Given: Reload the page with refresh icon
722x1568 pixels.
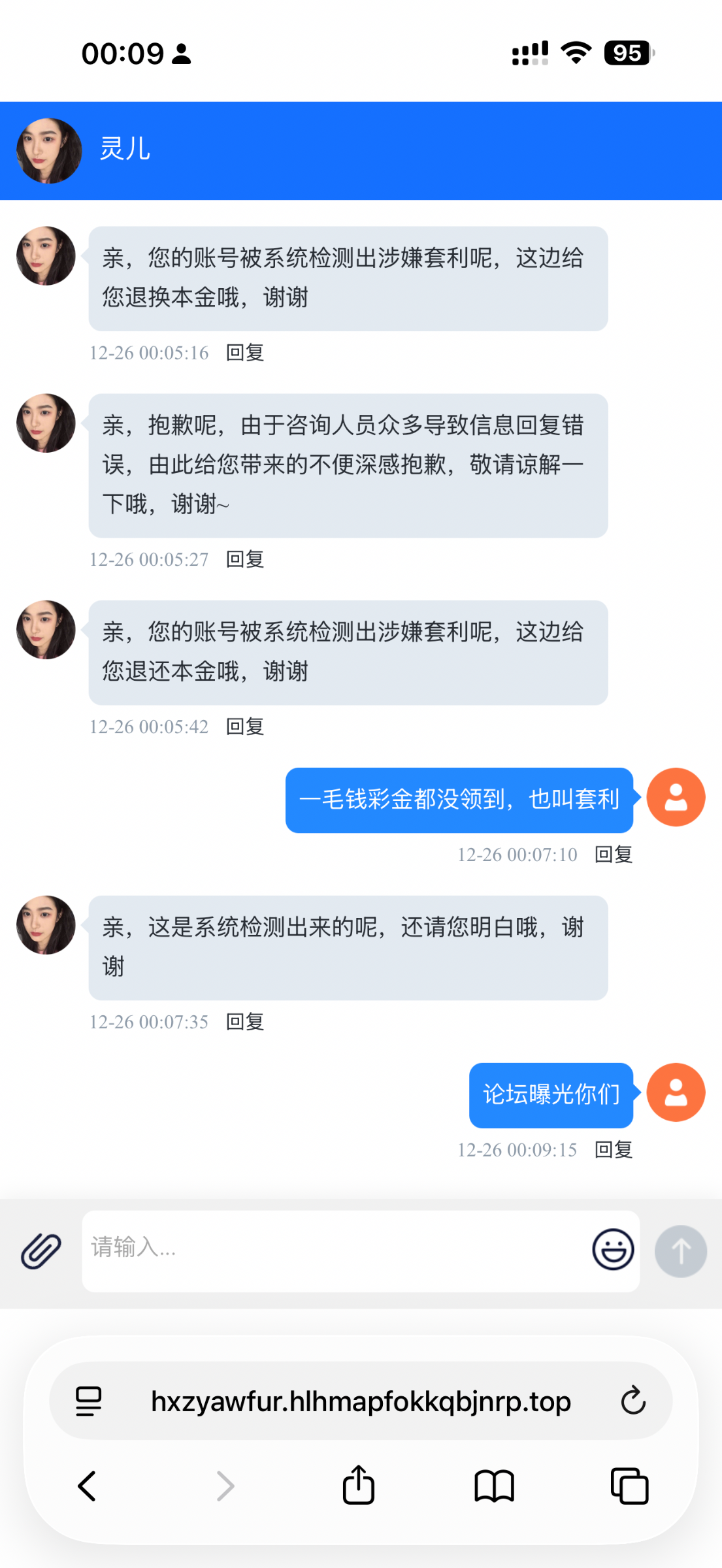Looking at the screenshot, I should [632, 1401].
